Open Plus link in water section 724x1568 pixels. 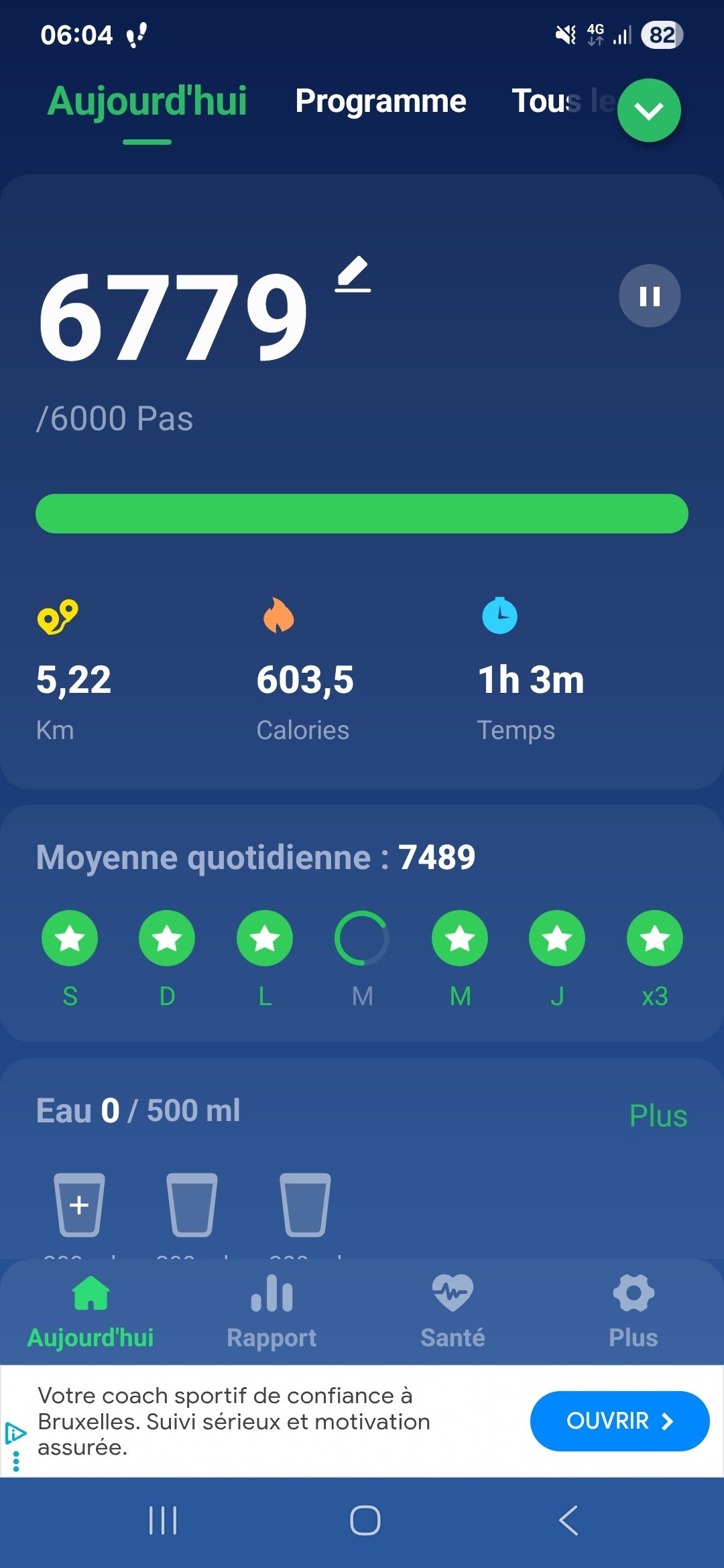point(658,1116)
